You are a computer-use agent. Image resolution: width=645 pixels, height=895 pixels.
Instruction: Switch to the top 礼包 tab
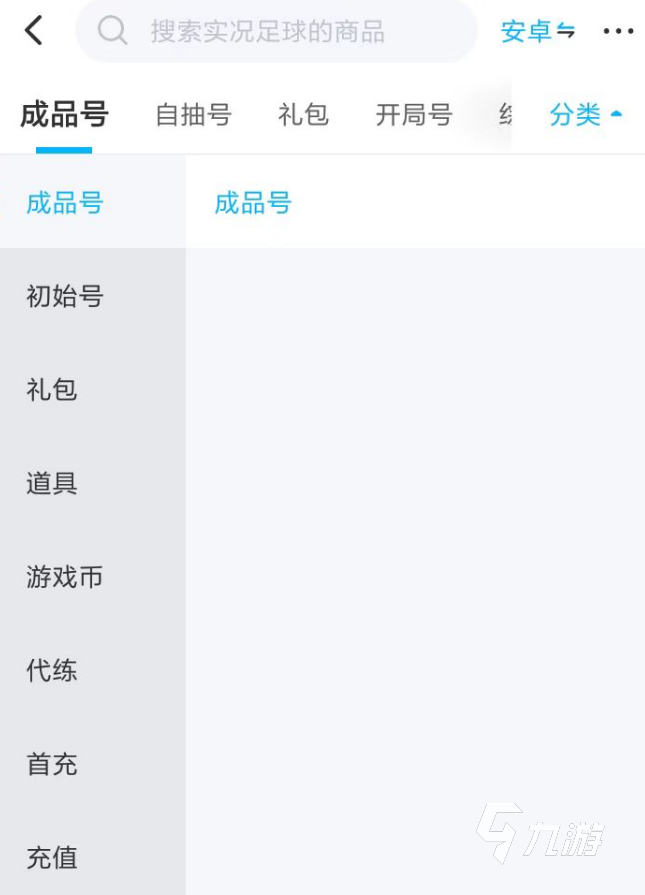coord(303,115)
